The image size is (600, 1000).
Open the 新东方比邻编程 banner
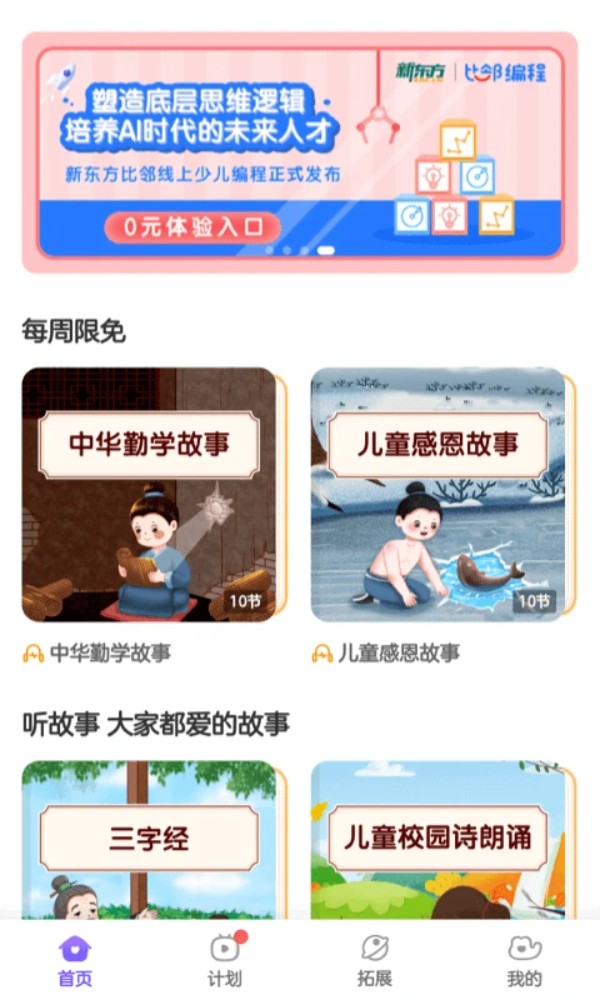tap(300, 152)
